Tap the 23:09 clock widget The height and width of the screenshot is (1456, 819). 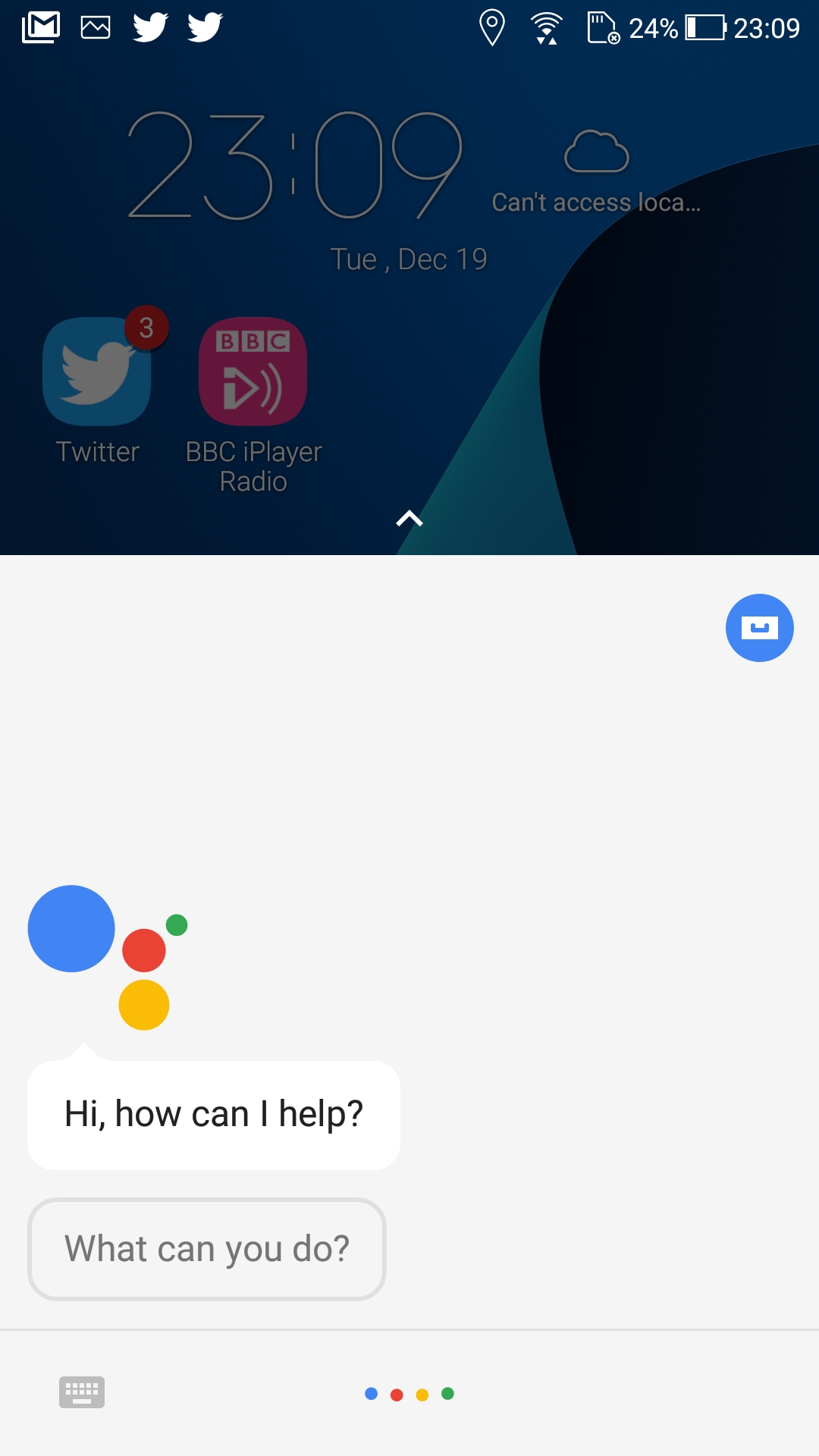pyautogui.click(x=295, y=165)
